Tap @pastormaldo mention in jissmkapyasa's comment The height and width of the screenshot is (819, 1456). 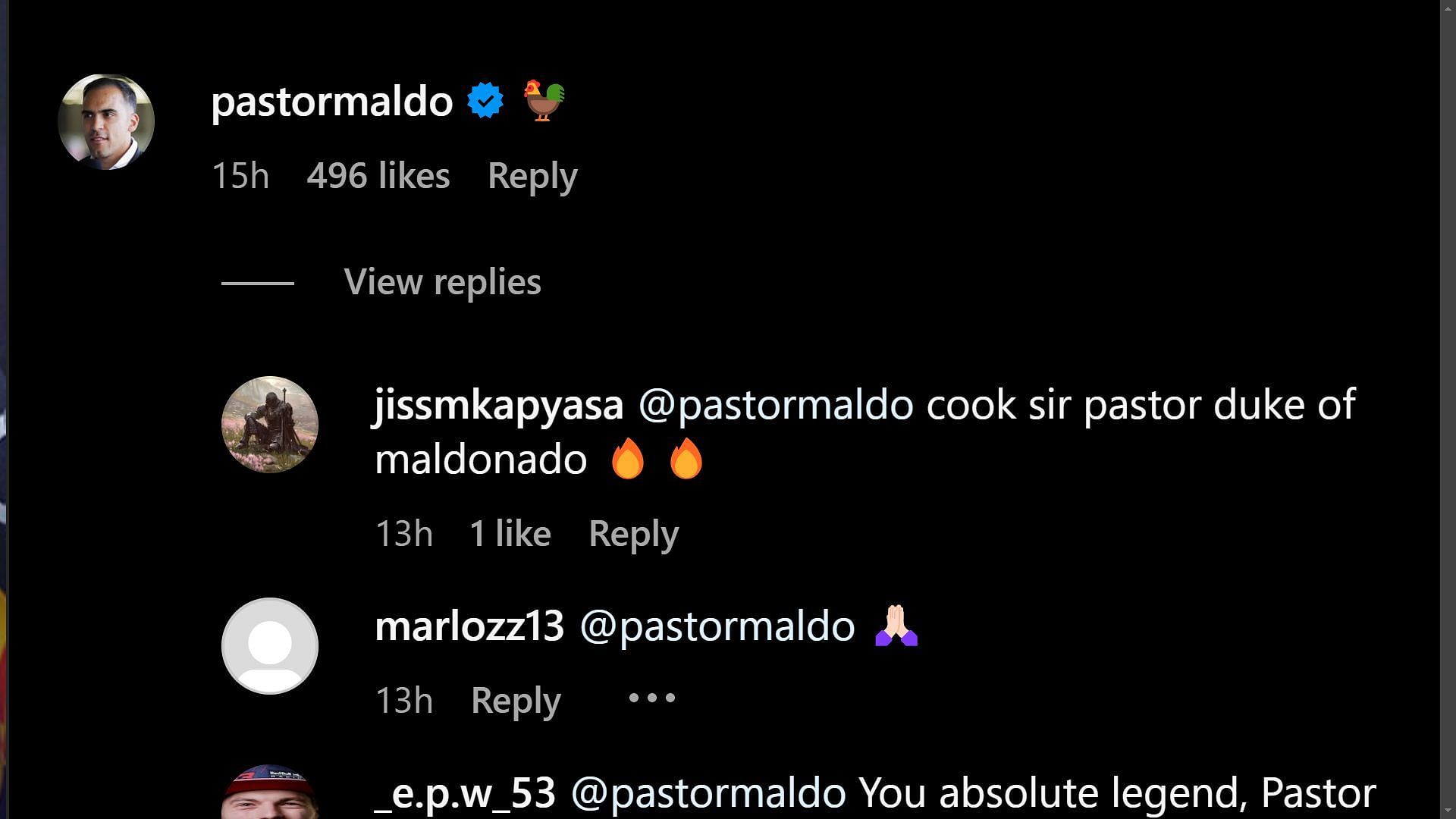[x=775, y=405]
